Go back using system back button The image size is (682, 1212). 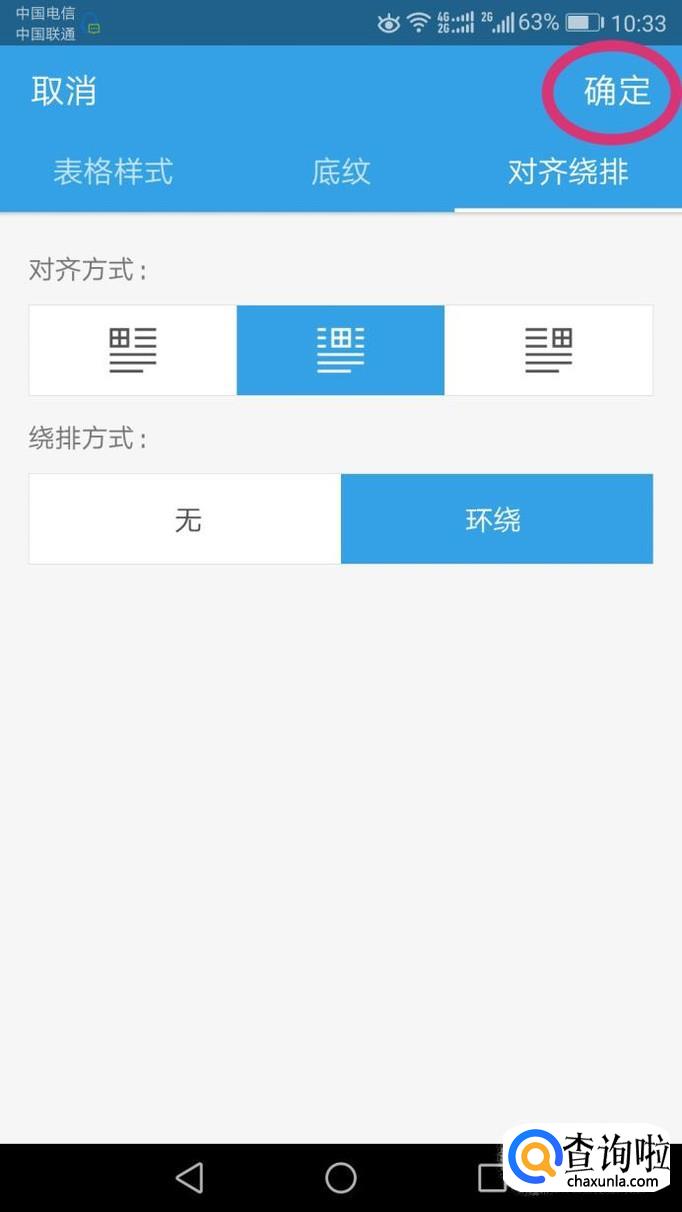pyautogui.click(x=189, y=1178)
